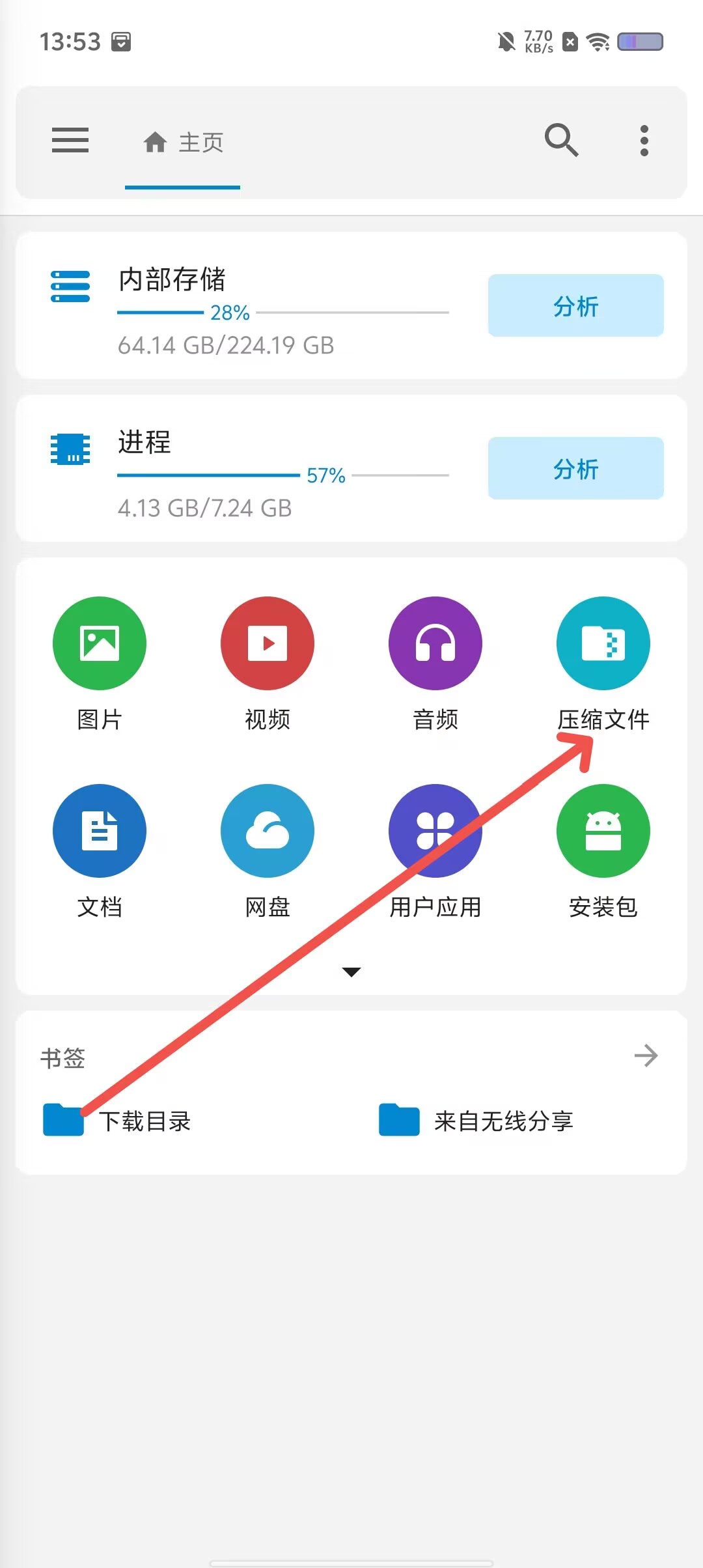Show 用户应用 user apps
Viewport: 703px width, 1568px height.
tap(435, 832)
